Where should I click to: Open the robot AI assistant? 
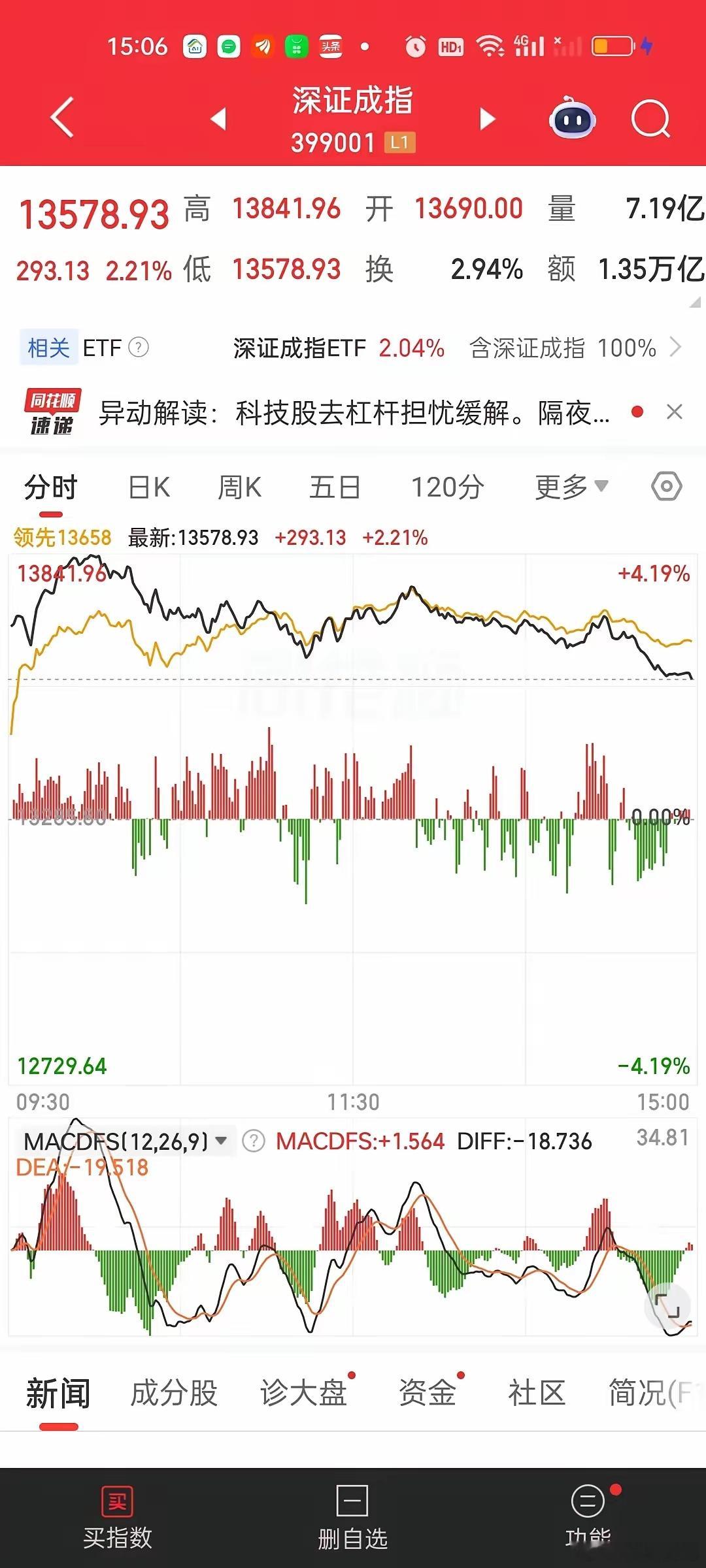(571, 118)
